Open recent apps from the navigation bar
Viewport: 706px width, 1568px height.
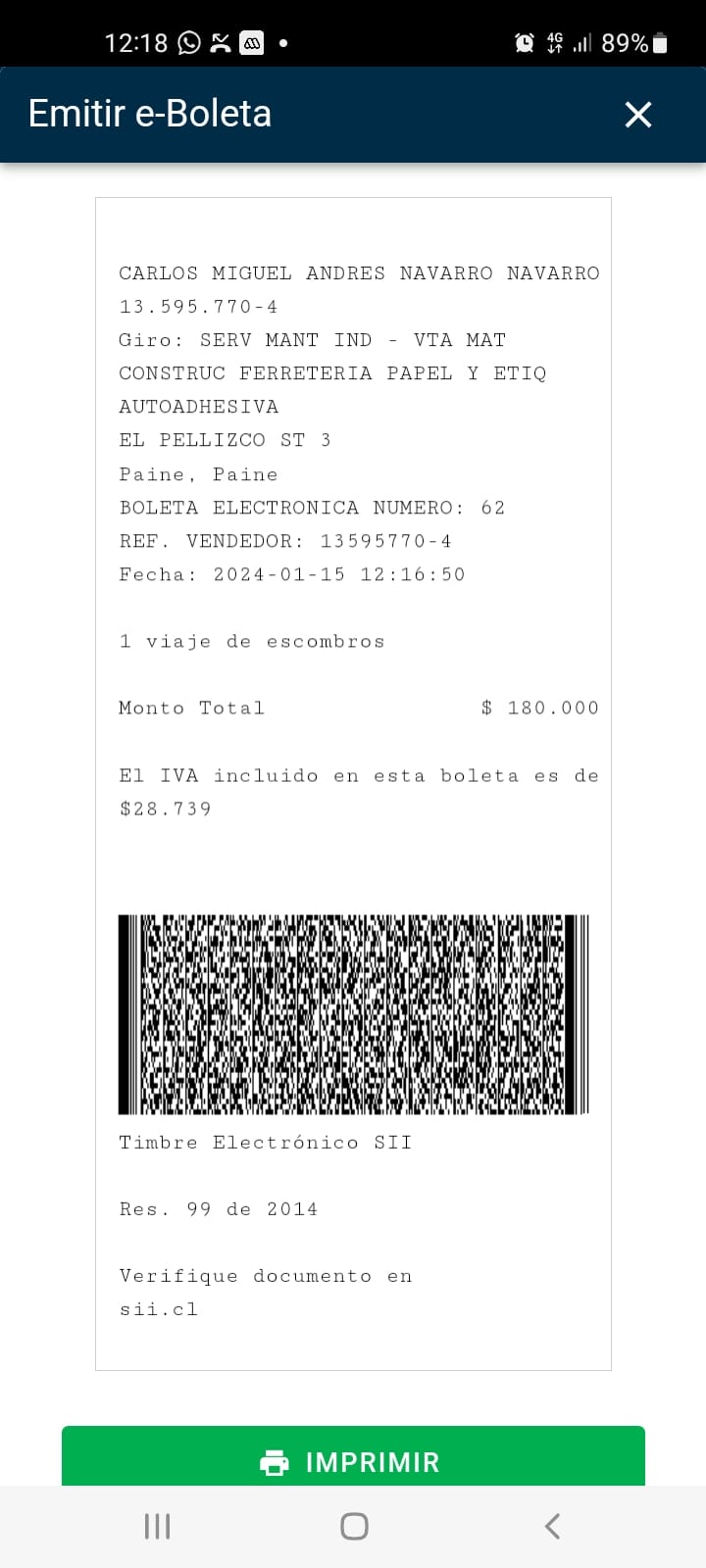tap(157, 1526)
